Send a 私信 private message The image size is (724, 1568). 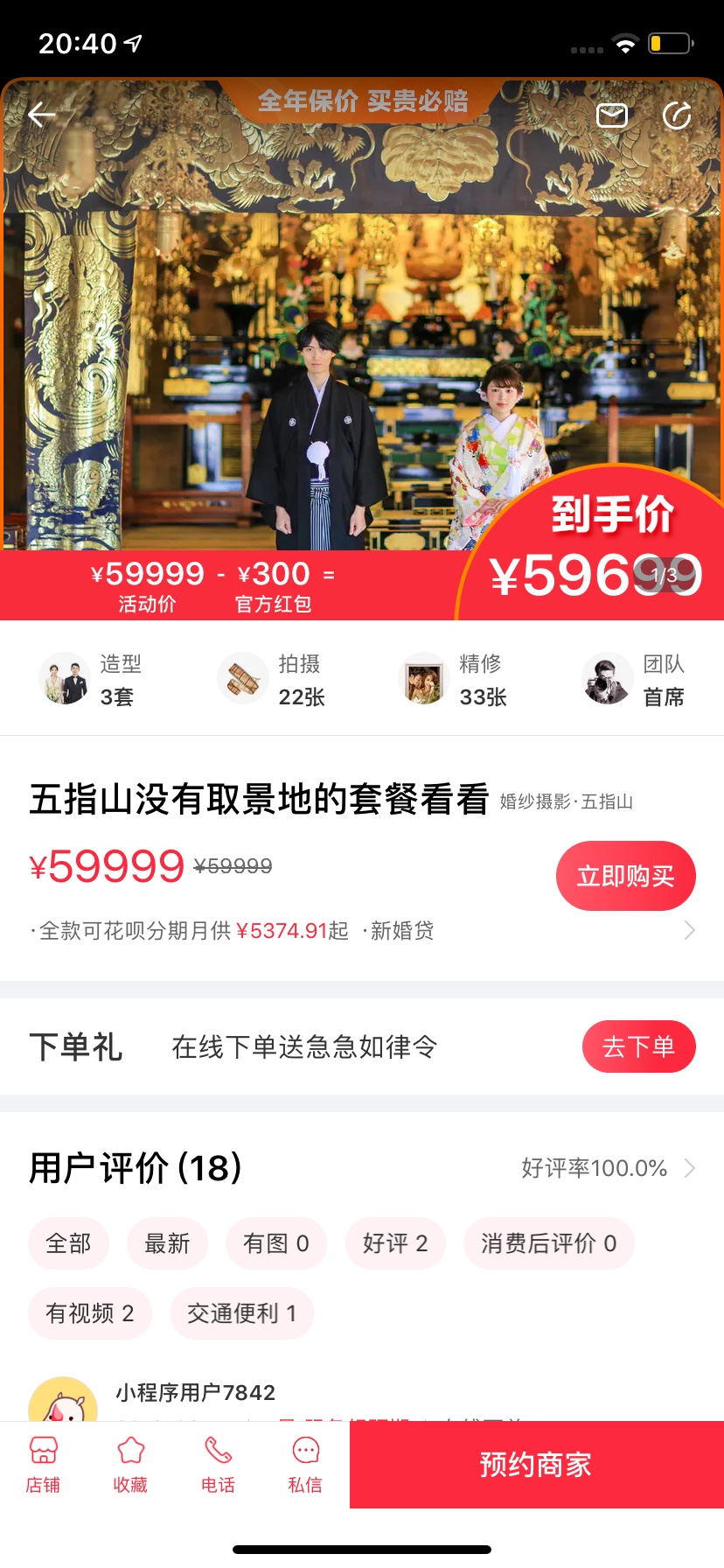coord(305,1465)
